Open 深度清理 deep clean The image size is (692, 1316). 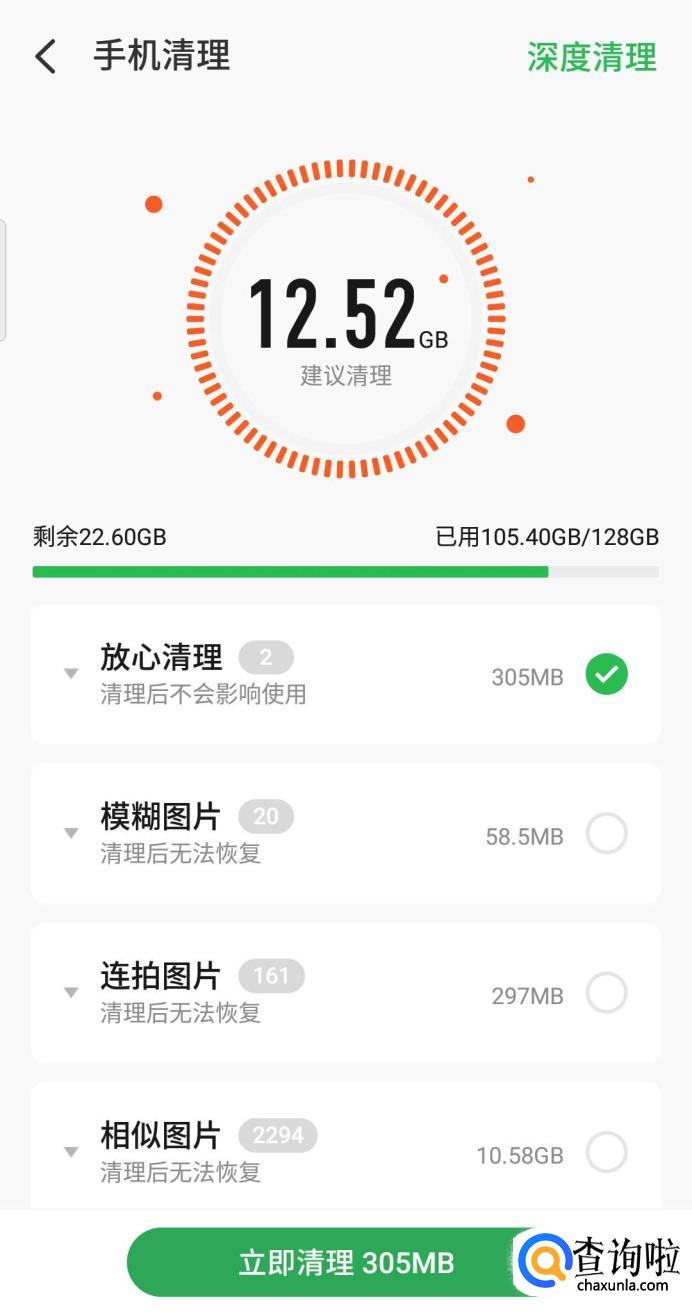tap(591, 57)
